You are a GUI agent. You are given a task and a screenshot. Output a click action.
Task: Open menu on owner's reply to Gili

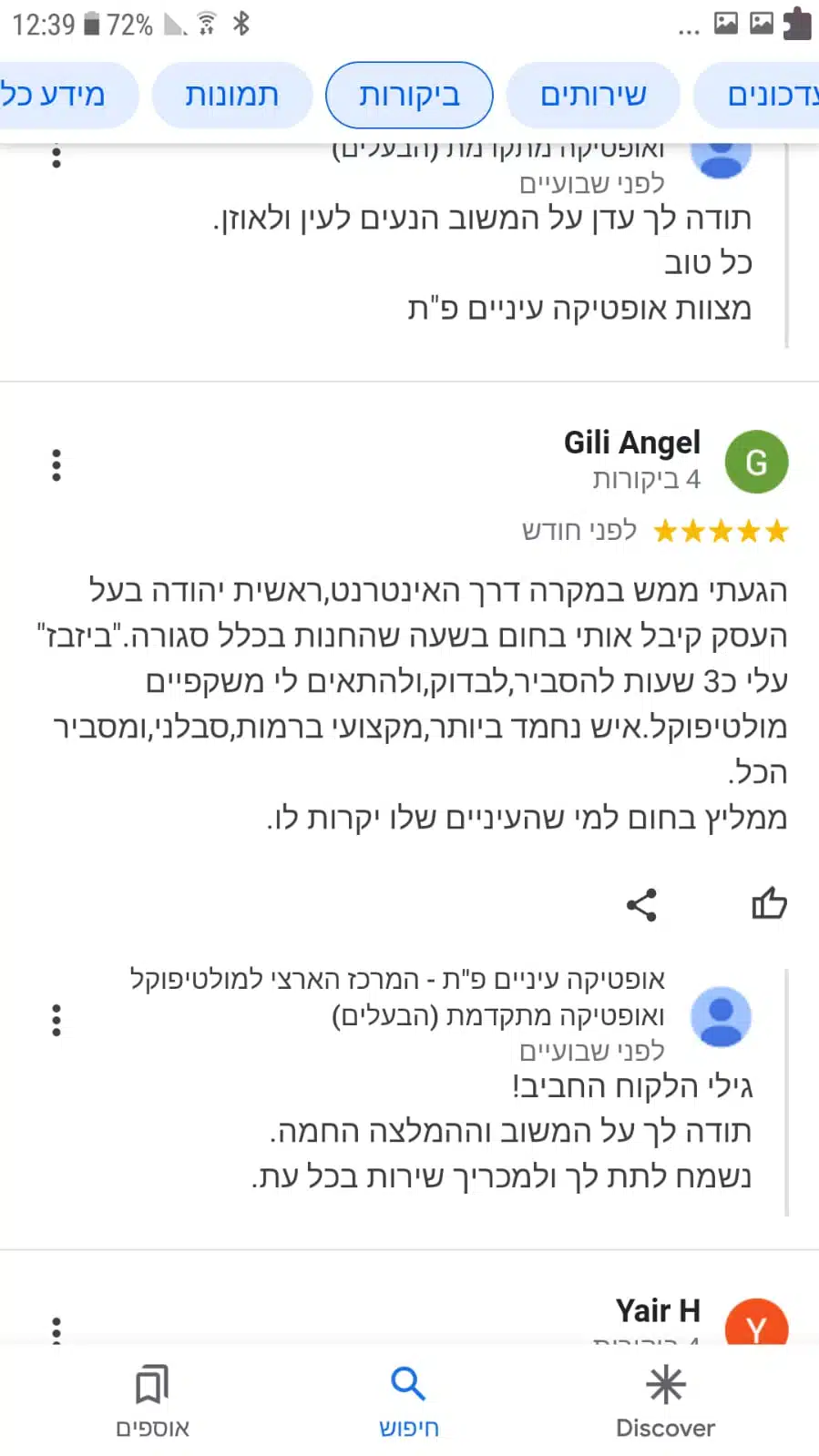pyautogui.click(x=56, y=1020)
